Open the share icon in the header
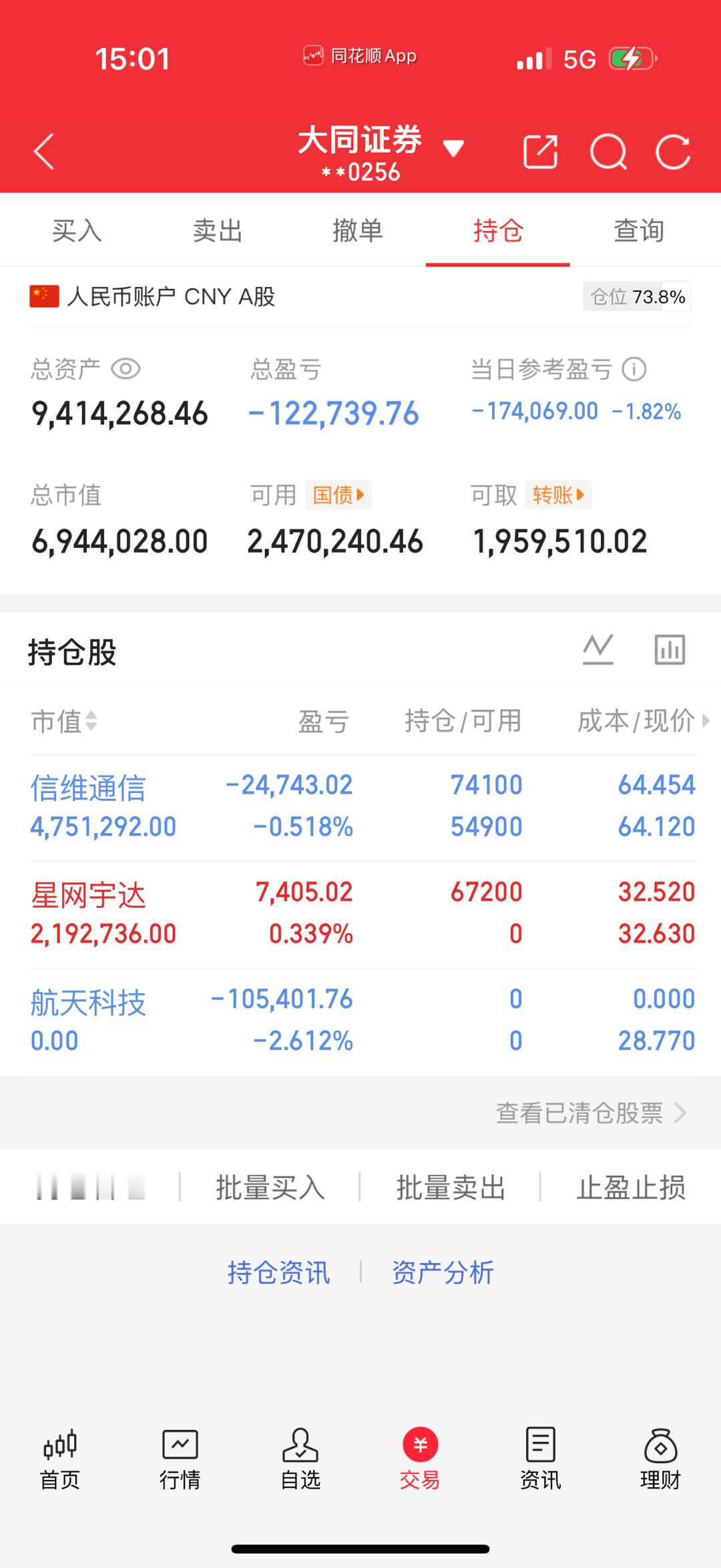Viewport: 721px width, 1568px height. point(542,152)
